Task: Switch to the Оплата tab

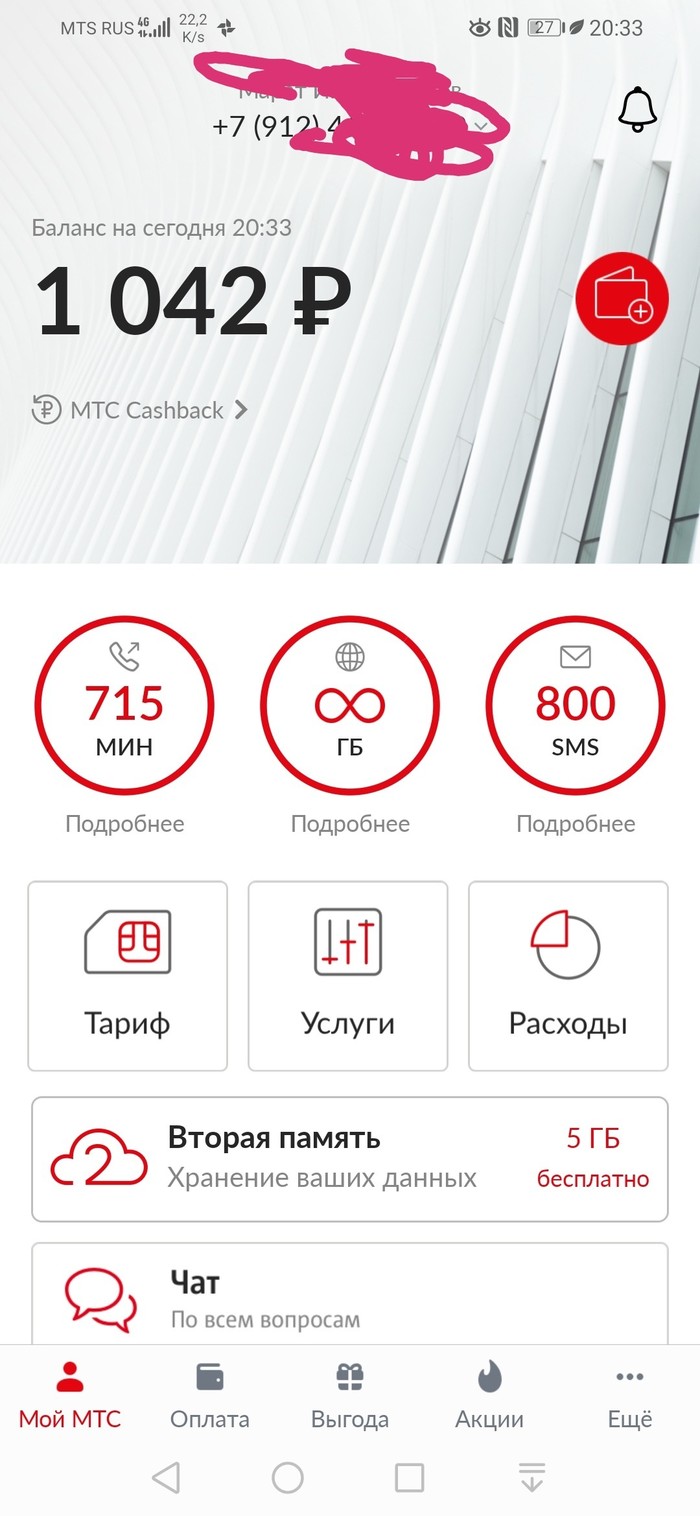Action: point(210,1395)
